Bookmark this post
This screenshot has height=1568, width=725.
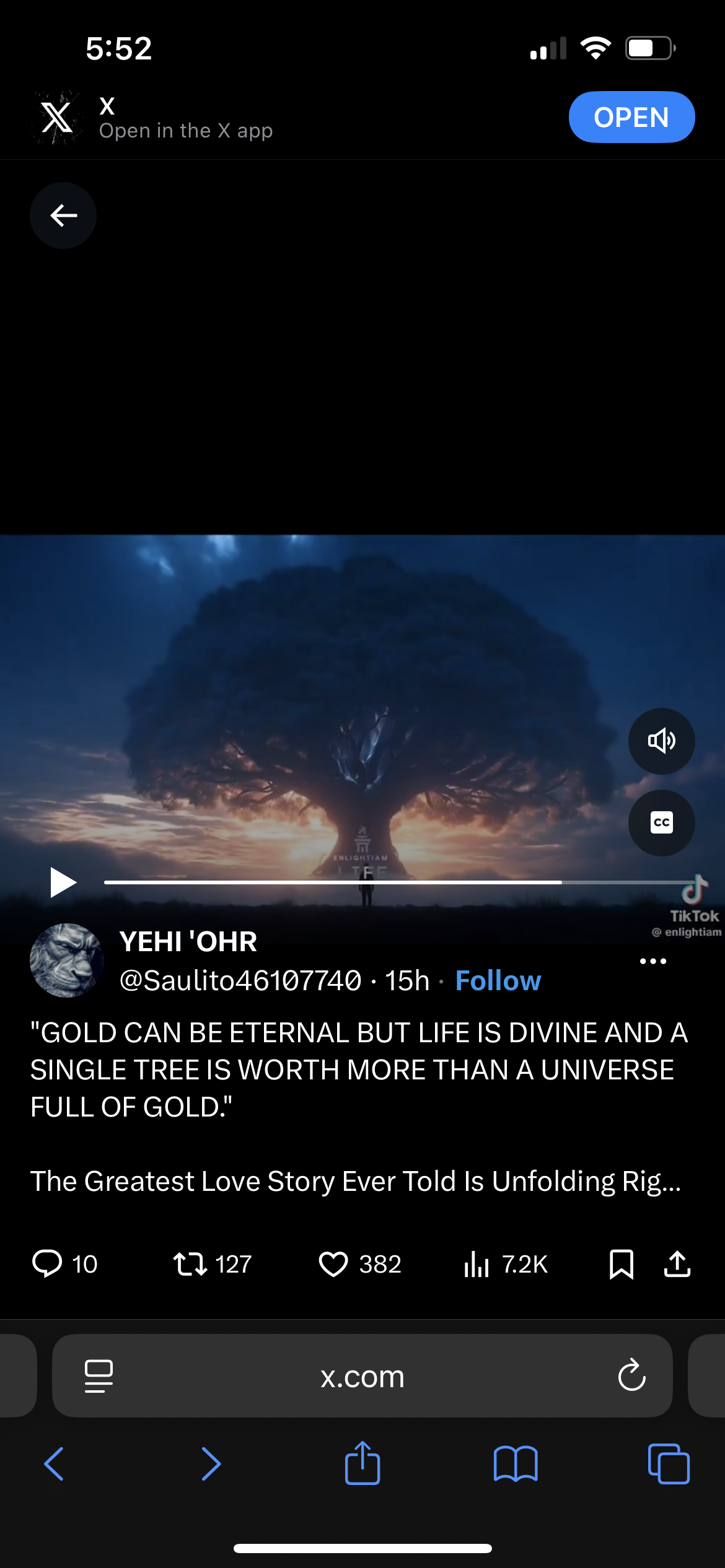621,1263
